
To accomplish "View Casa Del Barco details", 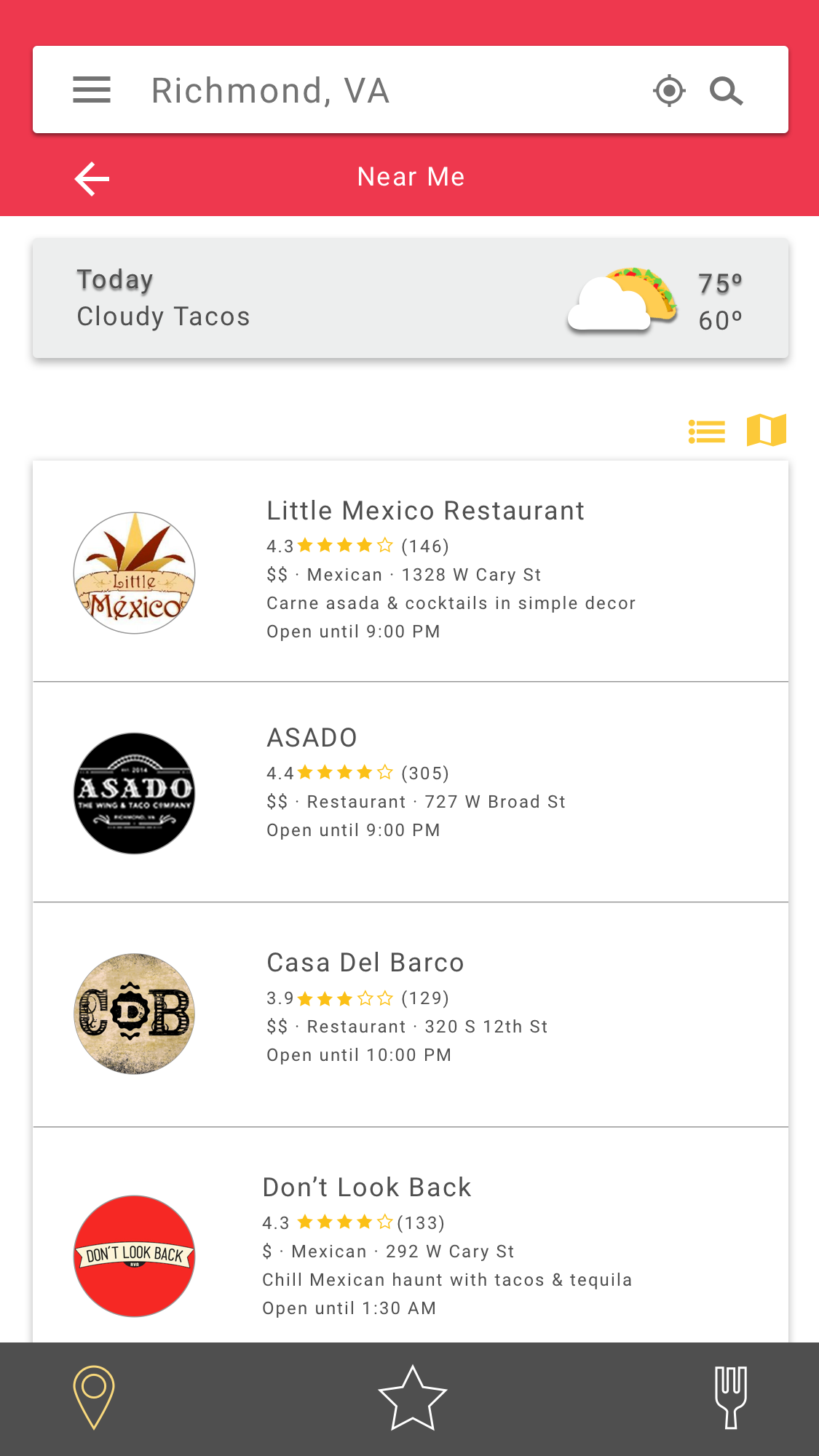I will click(411, 1015).
